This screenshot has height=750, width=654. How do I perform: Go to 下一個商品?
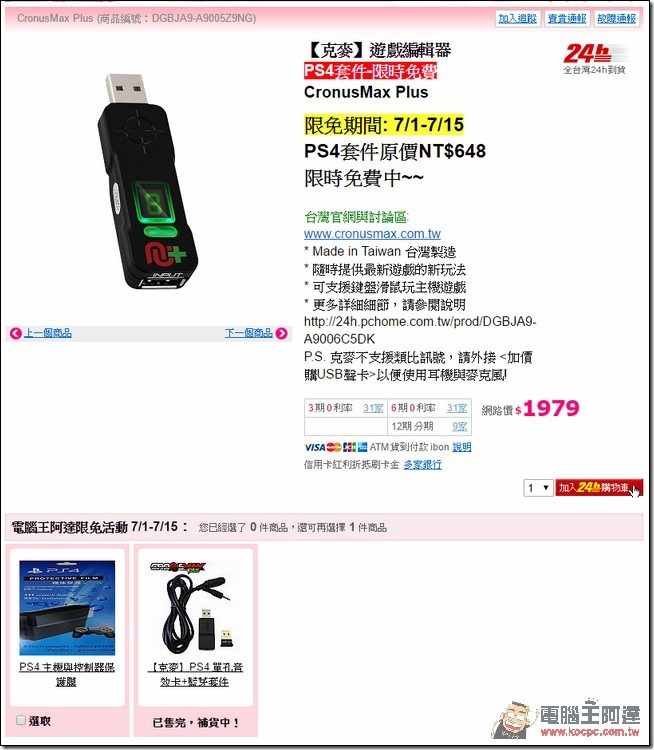coord(249,333)
